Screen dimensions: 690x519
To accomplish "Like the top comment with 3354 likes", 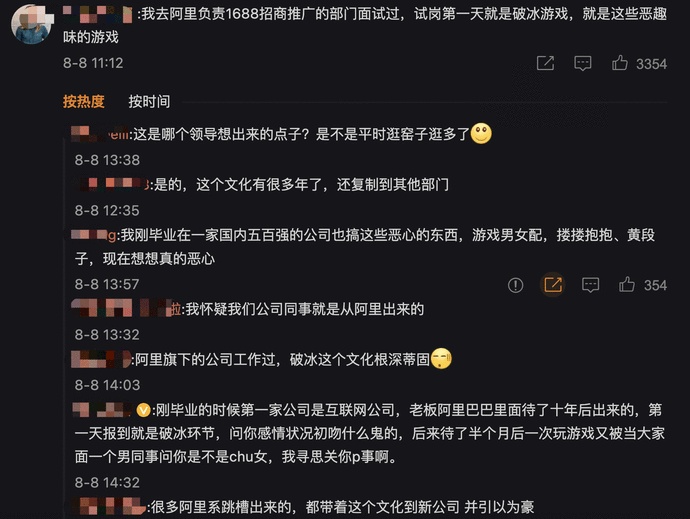I will tap(620, 63).
